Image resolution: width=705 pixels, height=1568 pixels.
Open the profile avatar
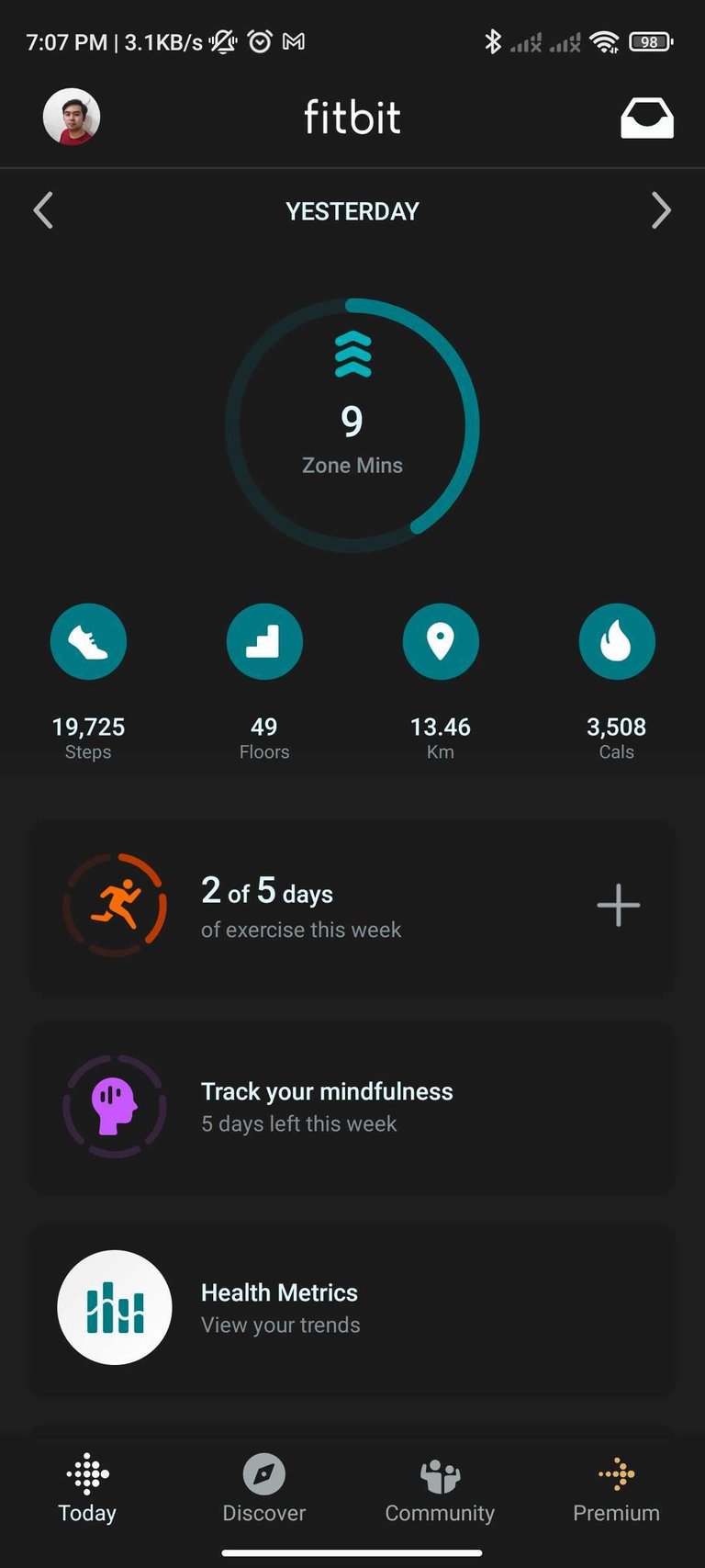point(72,117)
